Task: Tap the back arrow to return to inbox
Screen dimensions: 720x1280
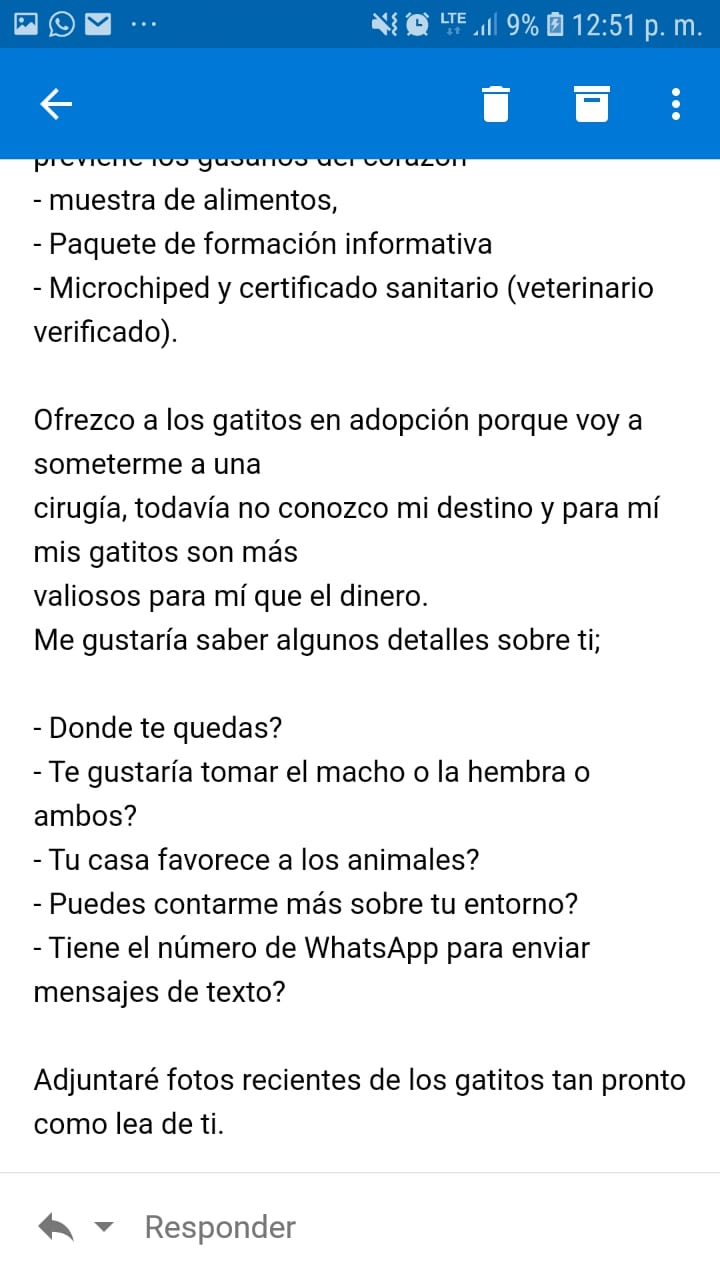Action: [x=56, y=103]
